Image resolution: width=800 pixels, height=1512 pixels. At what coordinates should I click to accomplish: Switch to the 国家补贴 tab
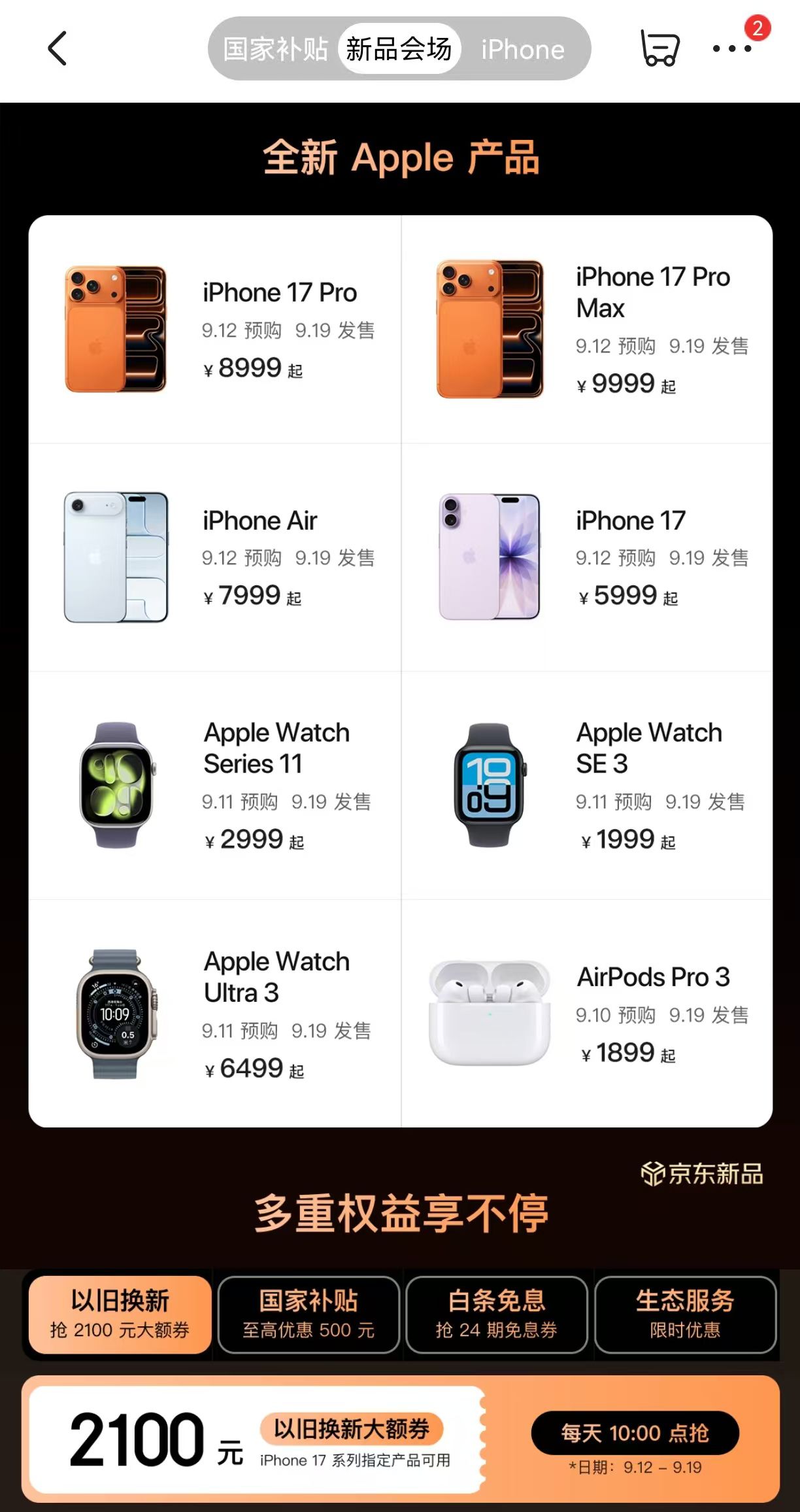coord(275,49)
